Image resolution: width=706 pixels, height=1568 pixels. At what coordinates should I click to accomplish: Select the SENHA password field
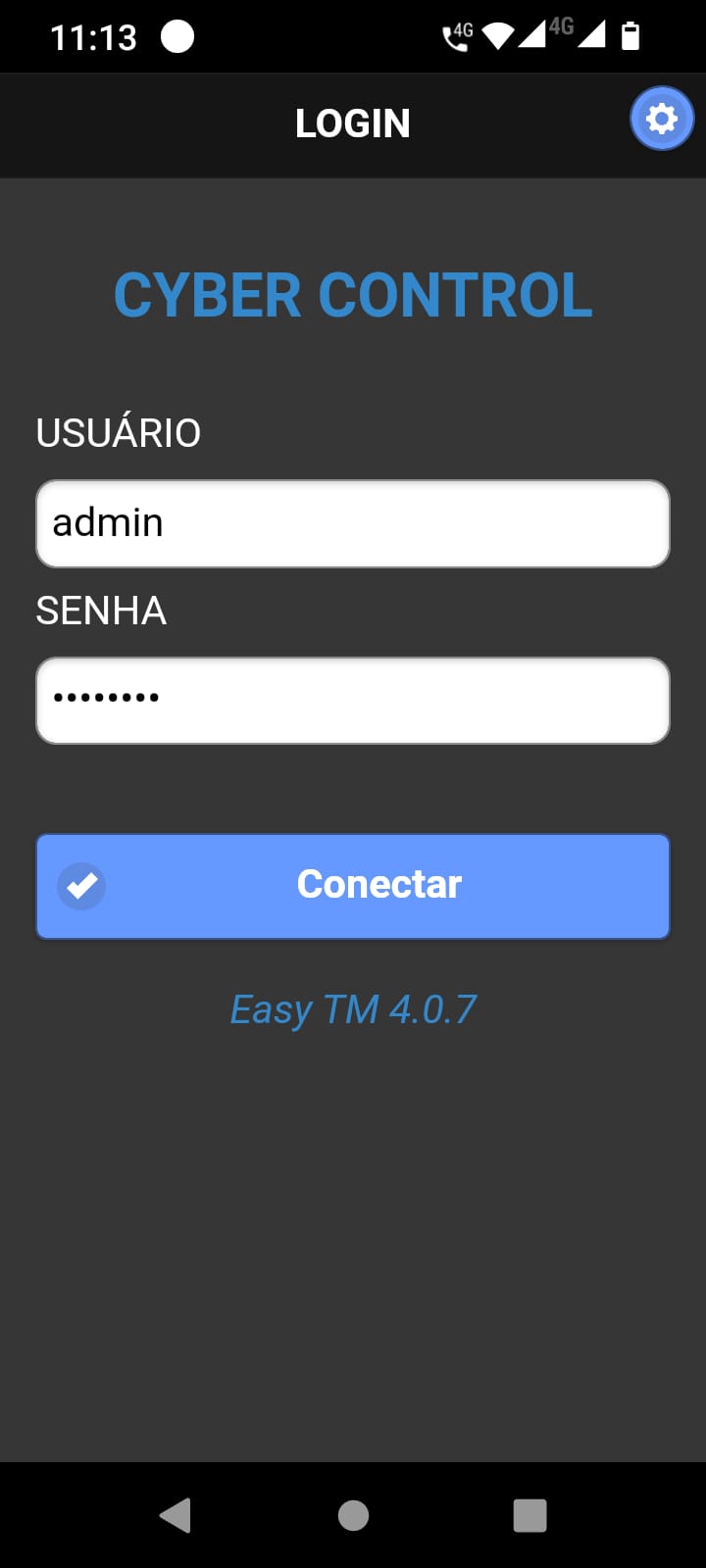(x=353, y=700)
